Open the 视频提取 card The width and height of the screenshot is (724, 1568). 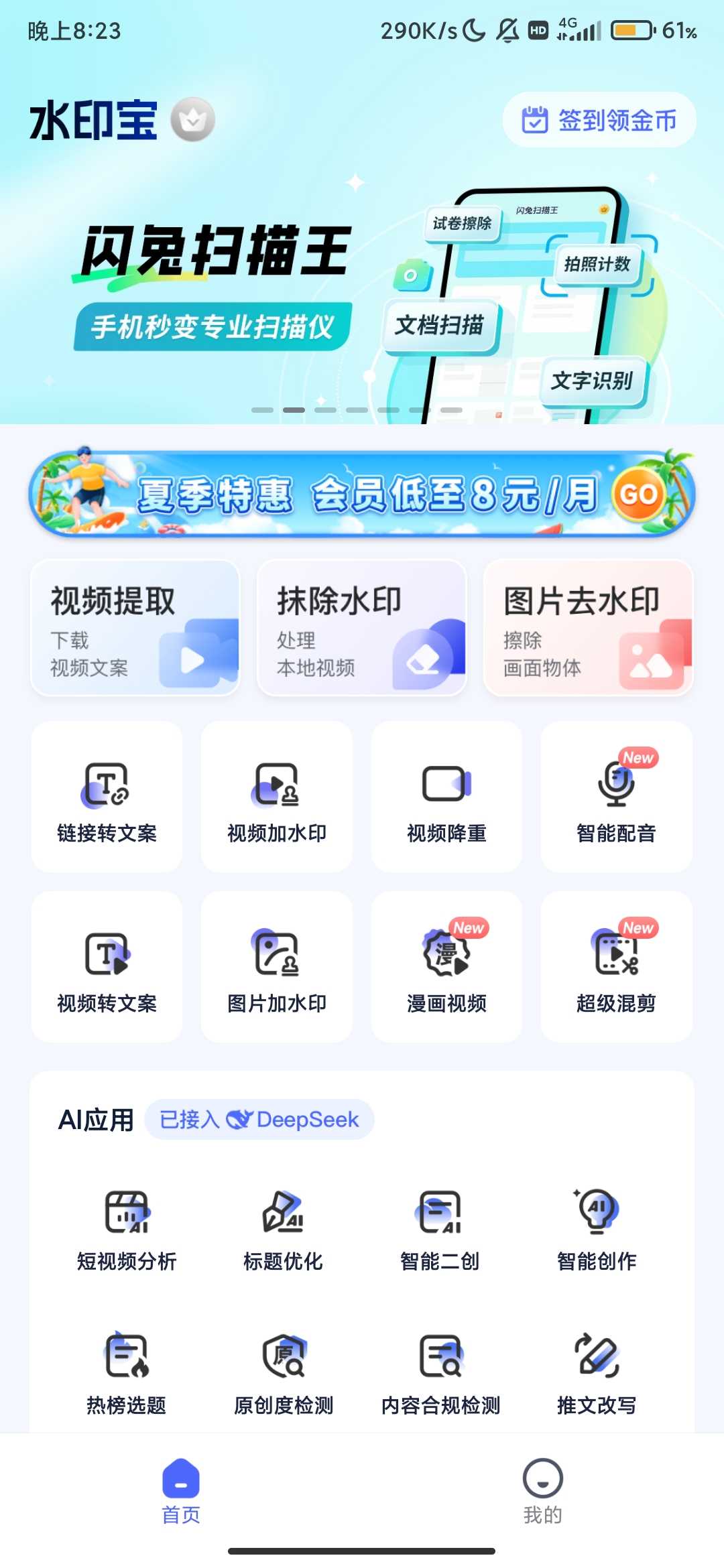pos(135,628)
